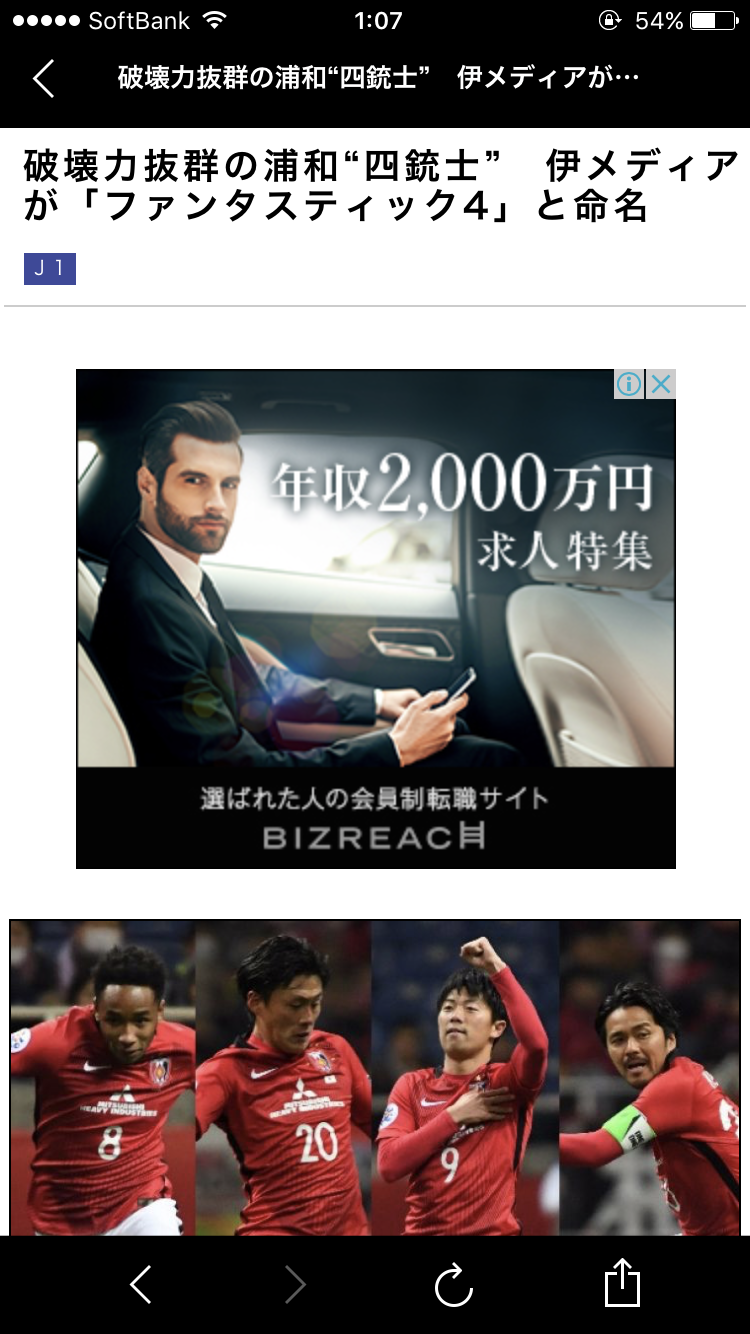The height and width of the screenshot is (1334, 750).
Task: Share this article
Action: coord(622,1282)
